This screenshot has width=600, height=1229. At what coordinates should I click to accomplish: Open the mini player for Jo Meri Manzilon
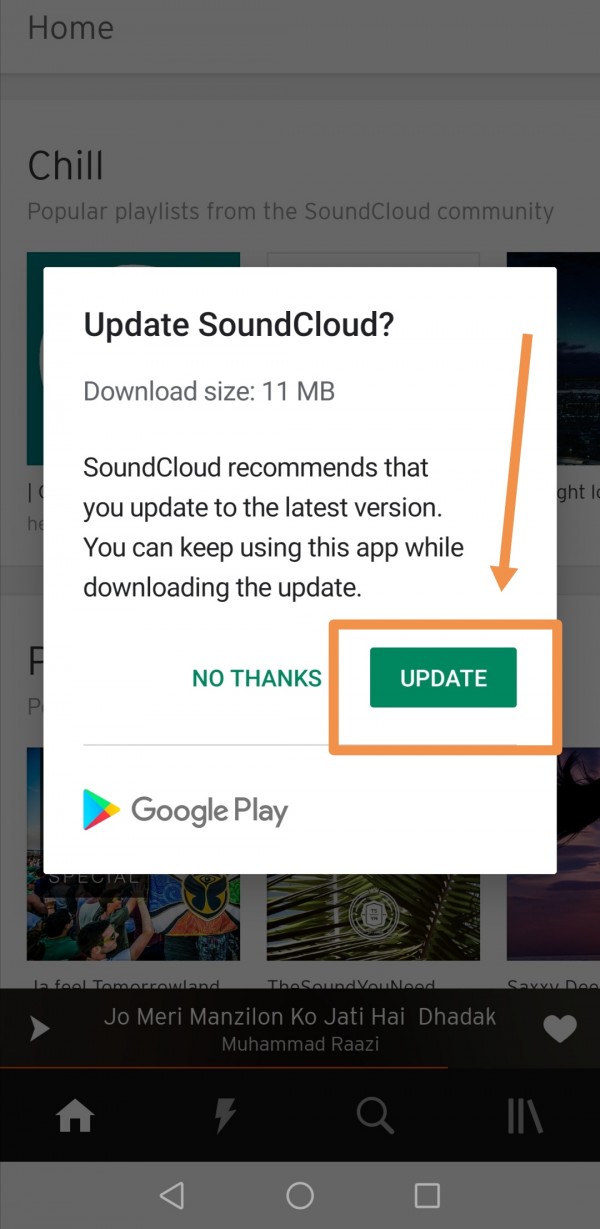pos(300,1028)
